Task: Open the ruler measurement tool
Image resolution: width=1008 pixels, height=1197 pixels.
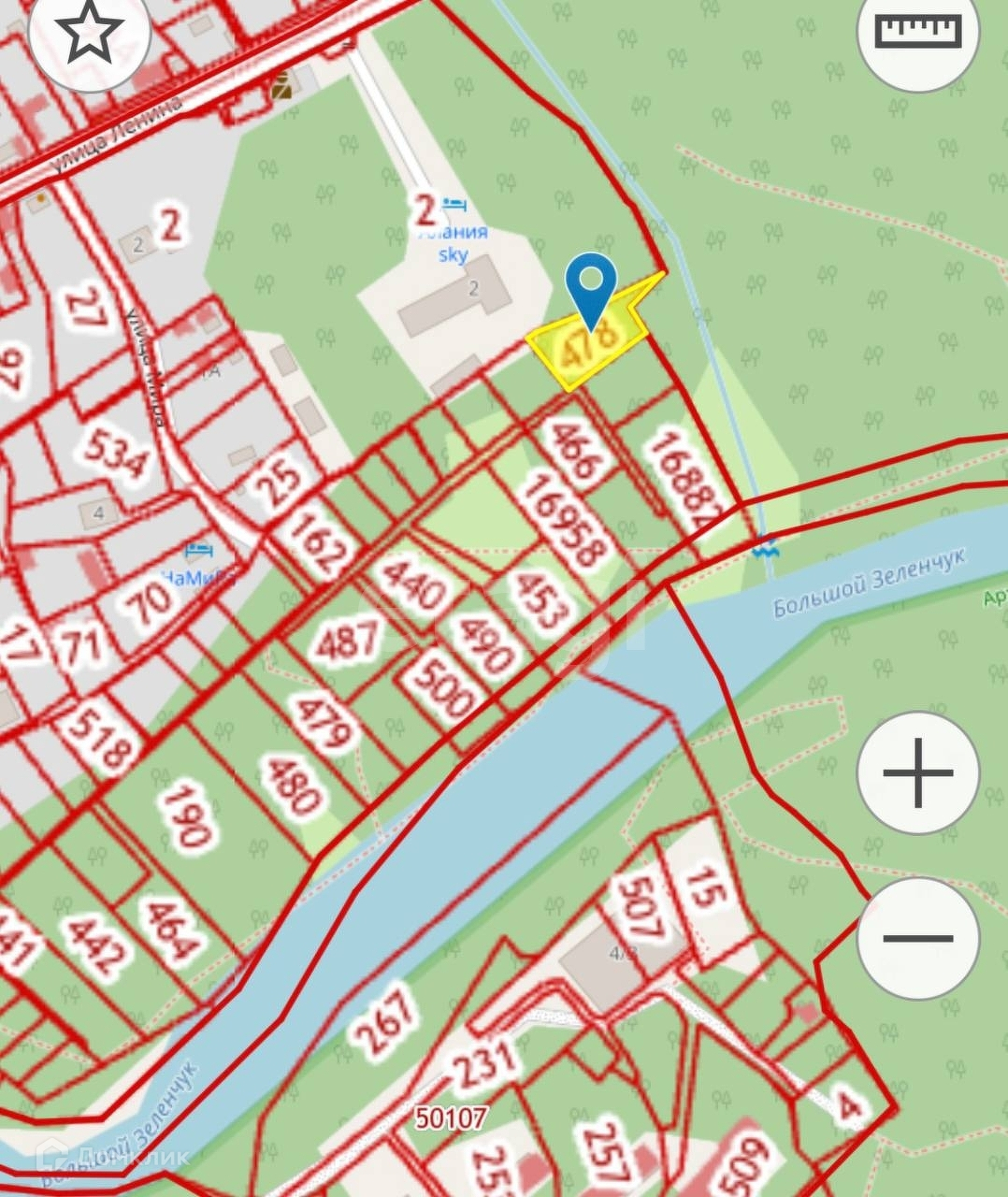Action: tap(918, 33)
